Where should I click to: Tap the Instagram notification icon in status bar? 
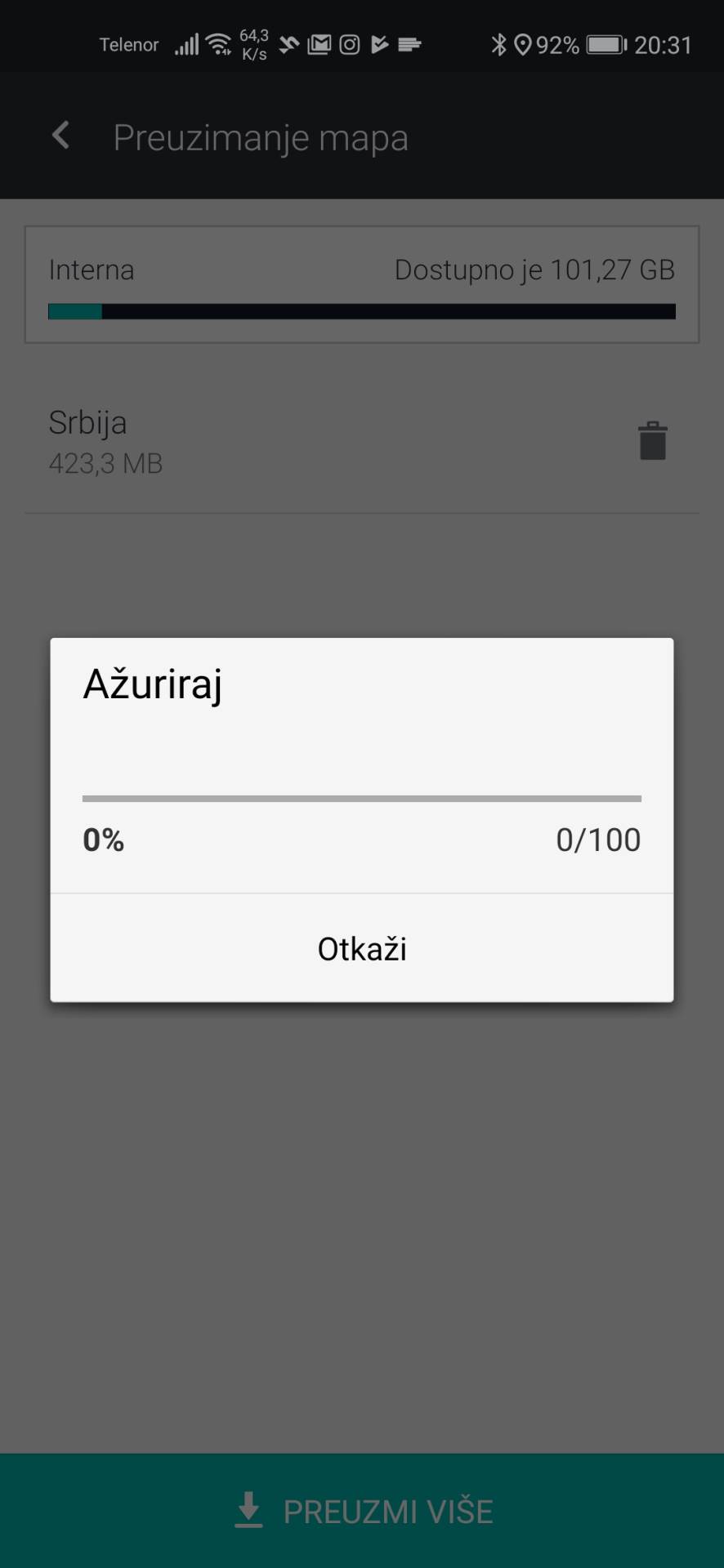coord(349,45)
